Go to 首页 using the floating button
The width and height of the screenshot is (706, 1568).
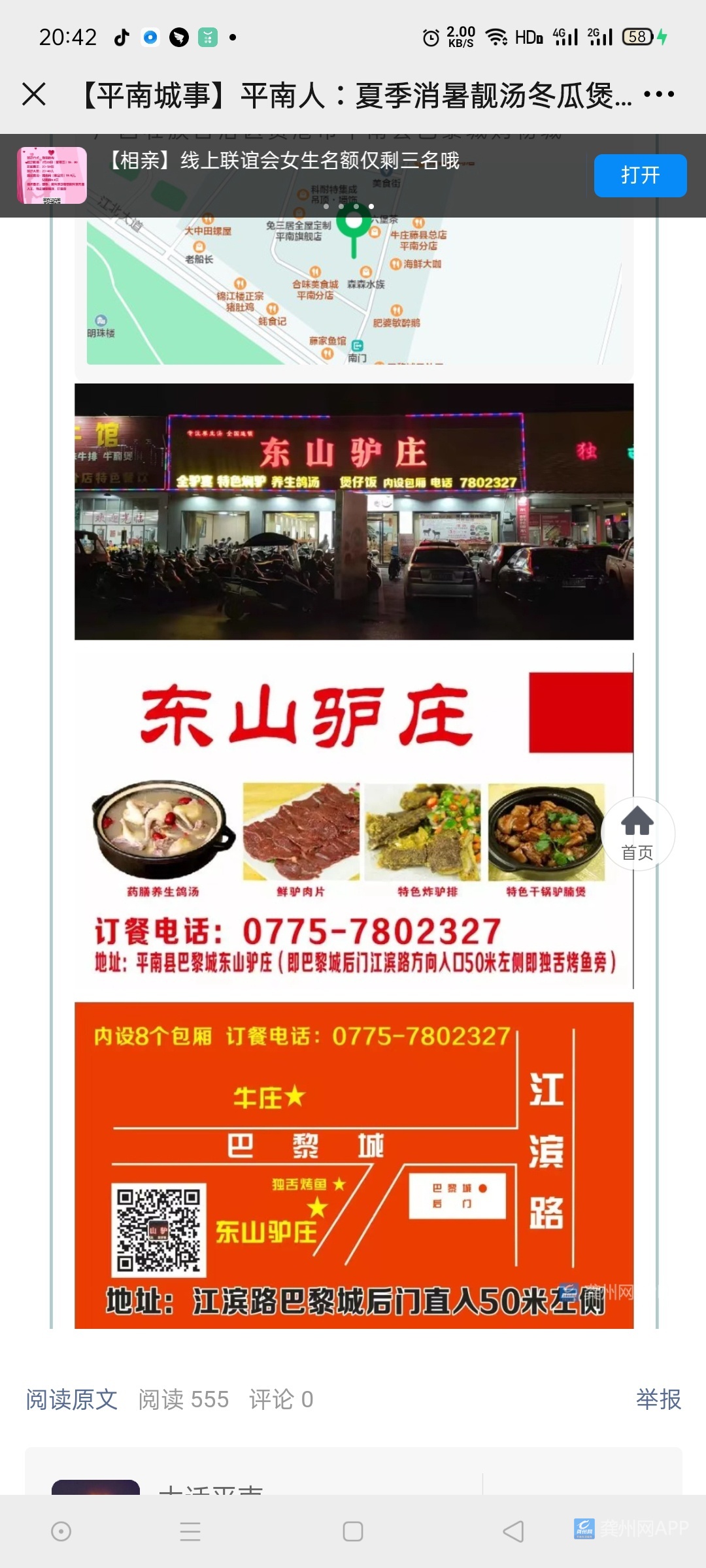tap(637, 833)
